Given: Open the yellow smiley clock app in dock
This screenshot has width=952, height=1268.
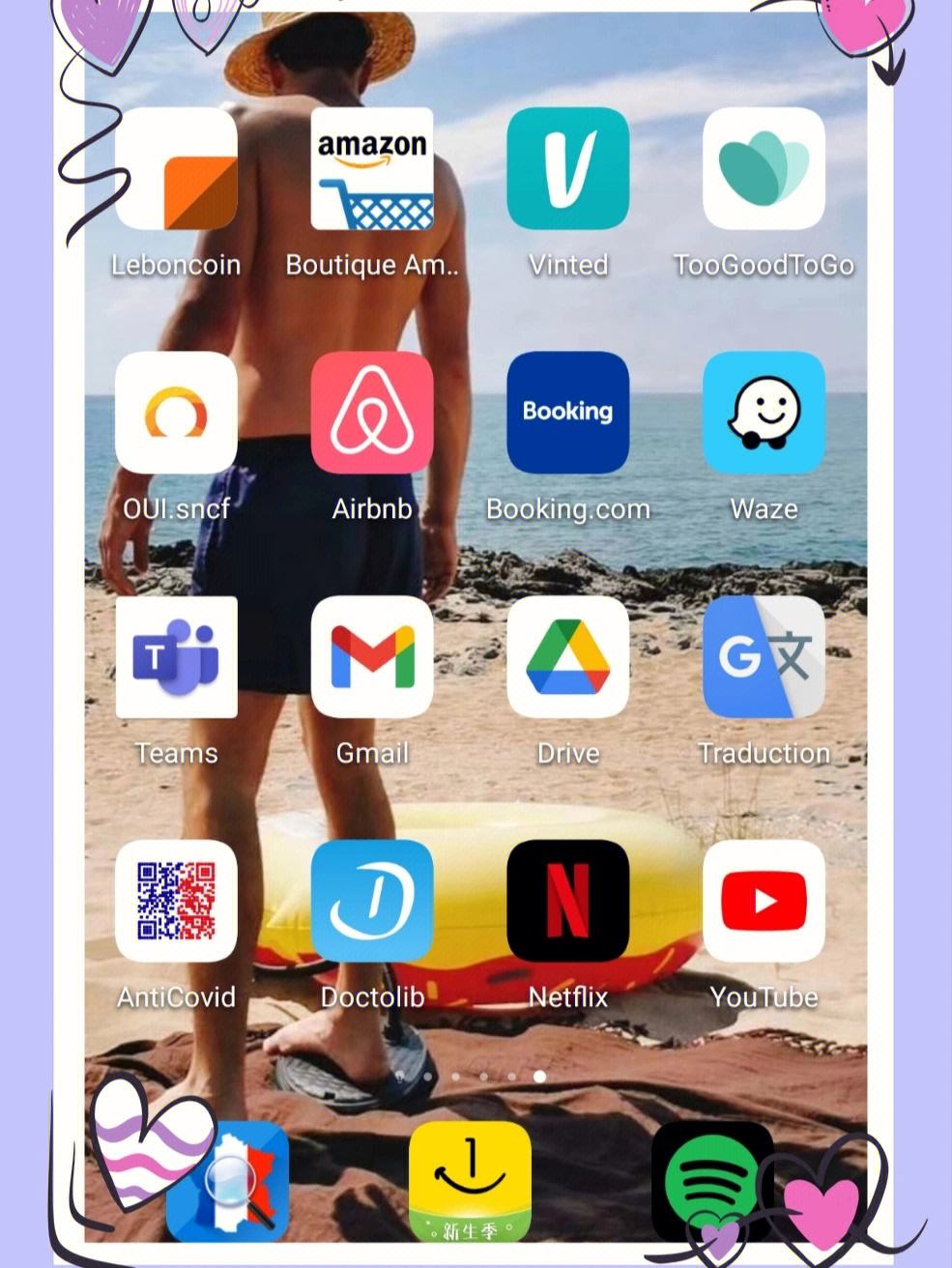Looking at the screenshot, I should click(x=470, y=1181).
